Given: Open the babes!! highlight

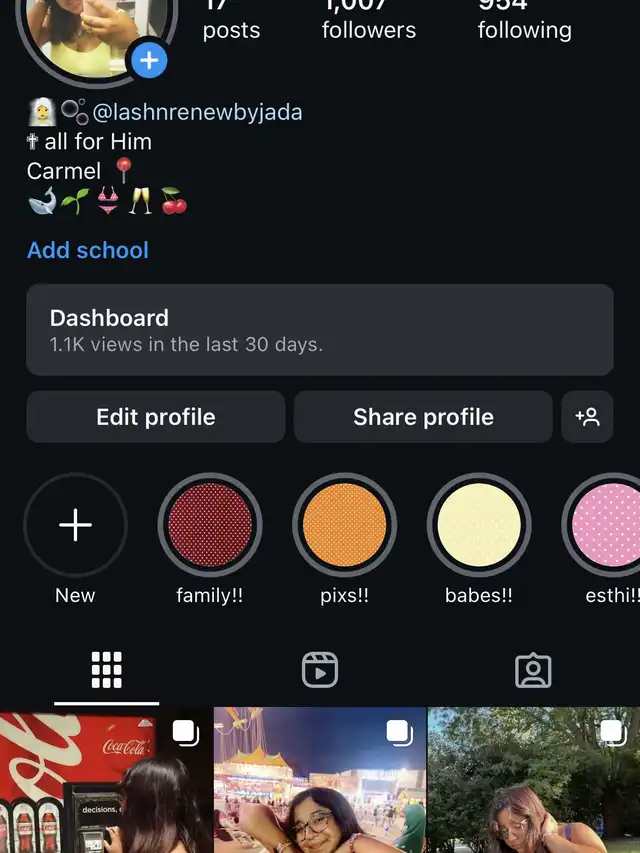Looking at the screenshot, I should [479, 525].
